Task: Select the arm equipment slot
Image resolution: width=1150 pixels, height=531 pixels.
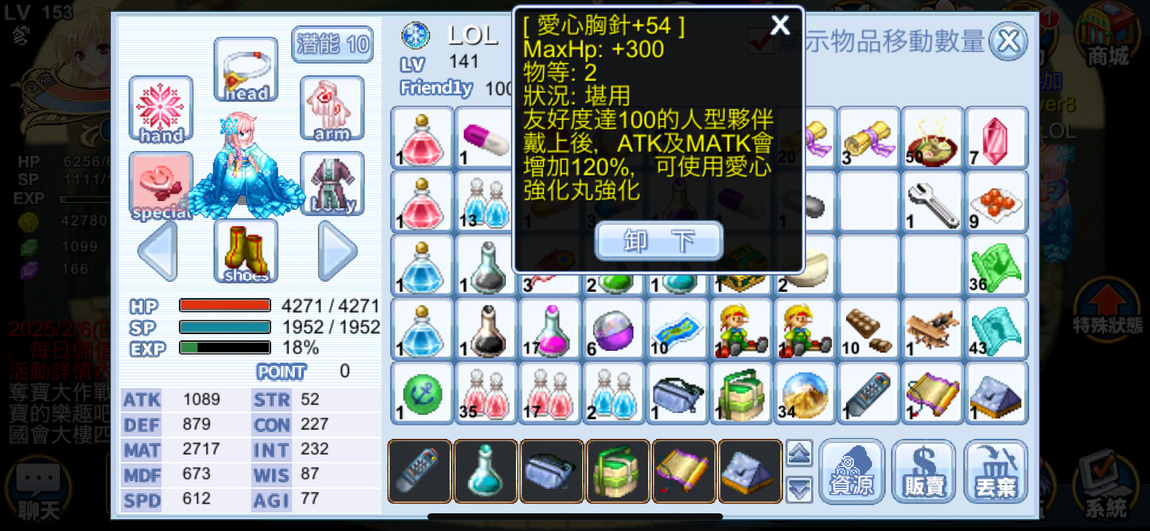Action: click(332, 108)
